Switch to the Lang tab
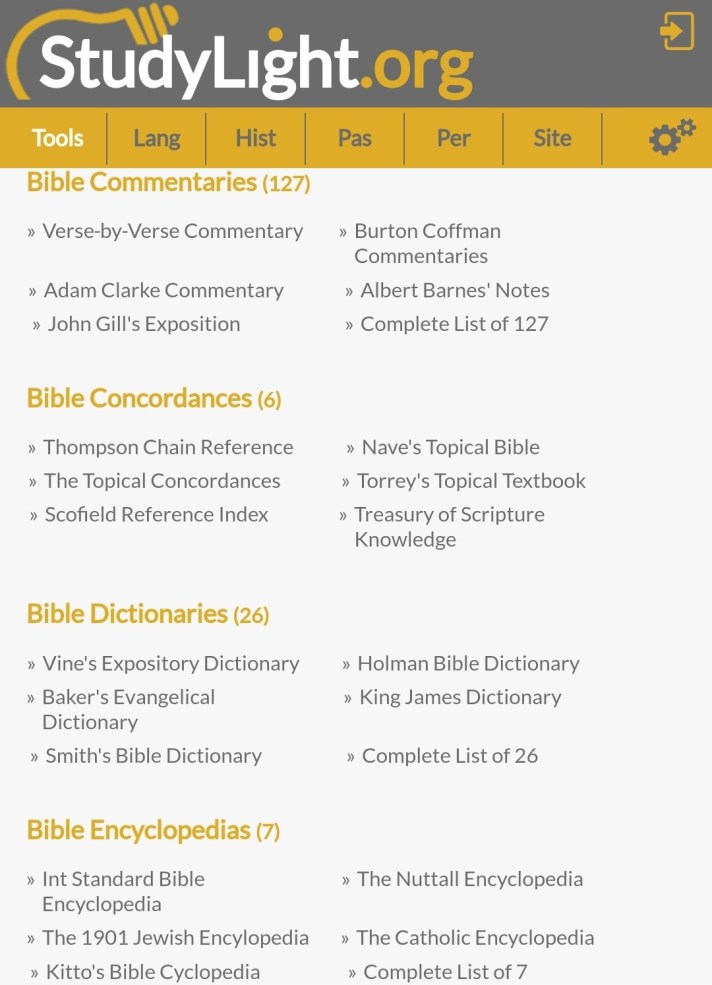Image resolution: width=712 pixels, height=985 pixels. pos(157,138)
